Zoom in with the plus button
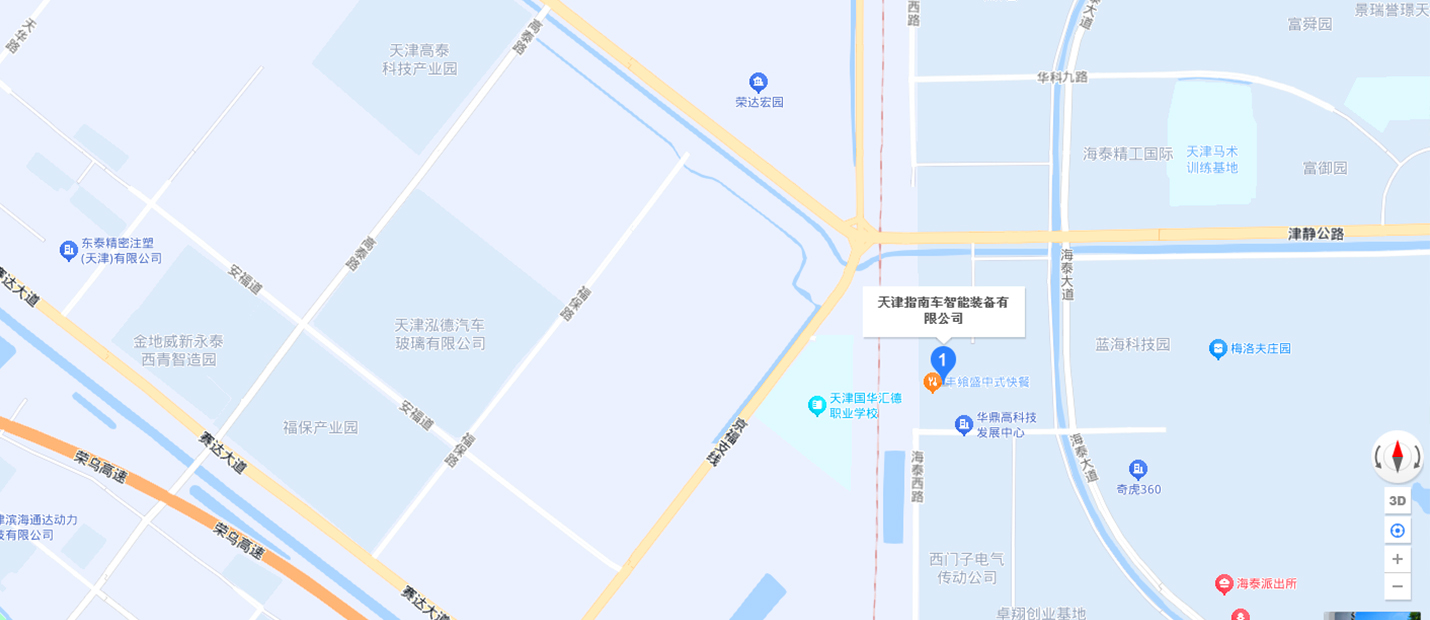This screenshot has width=1430, height=620. [1397, 559]
